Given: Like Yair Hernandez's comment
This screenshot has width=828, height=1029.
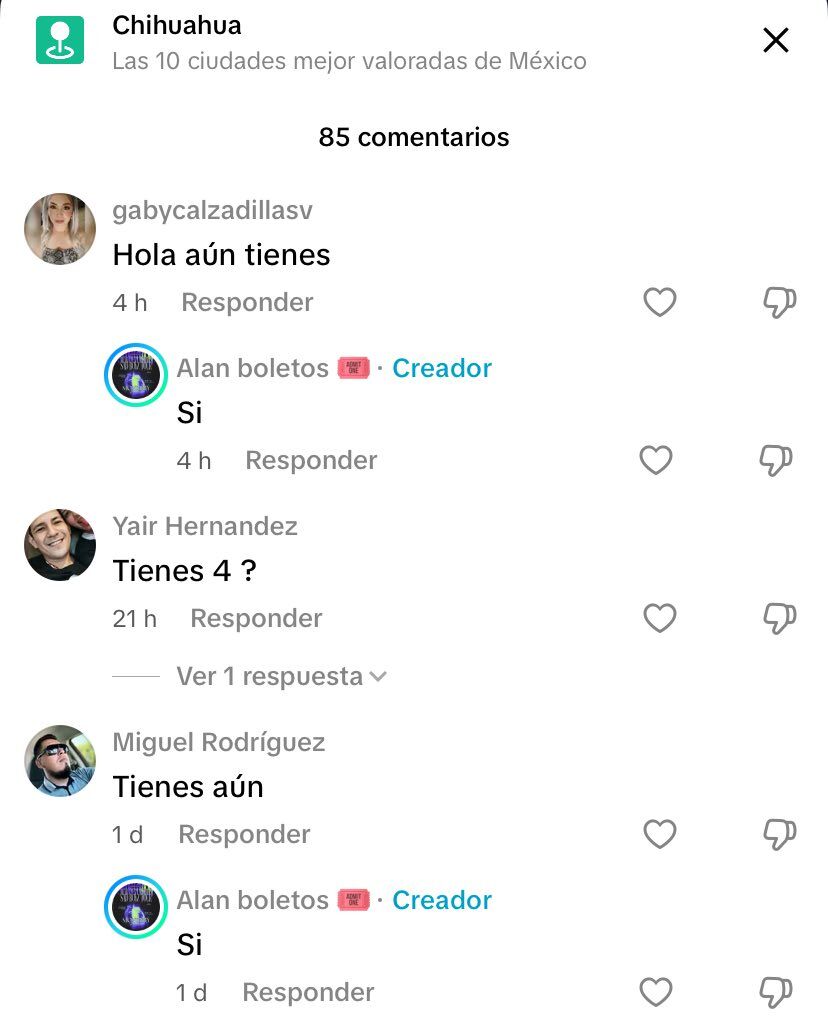Looking at the screenshot, I should point(659,618).
